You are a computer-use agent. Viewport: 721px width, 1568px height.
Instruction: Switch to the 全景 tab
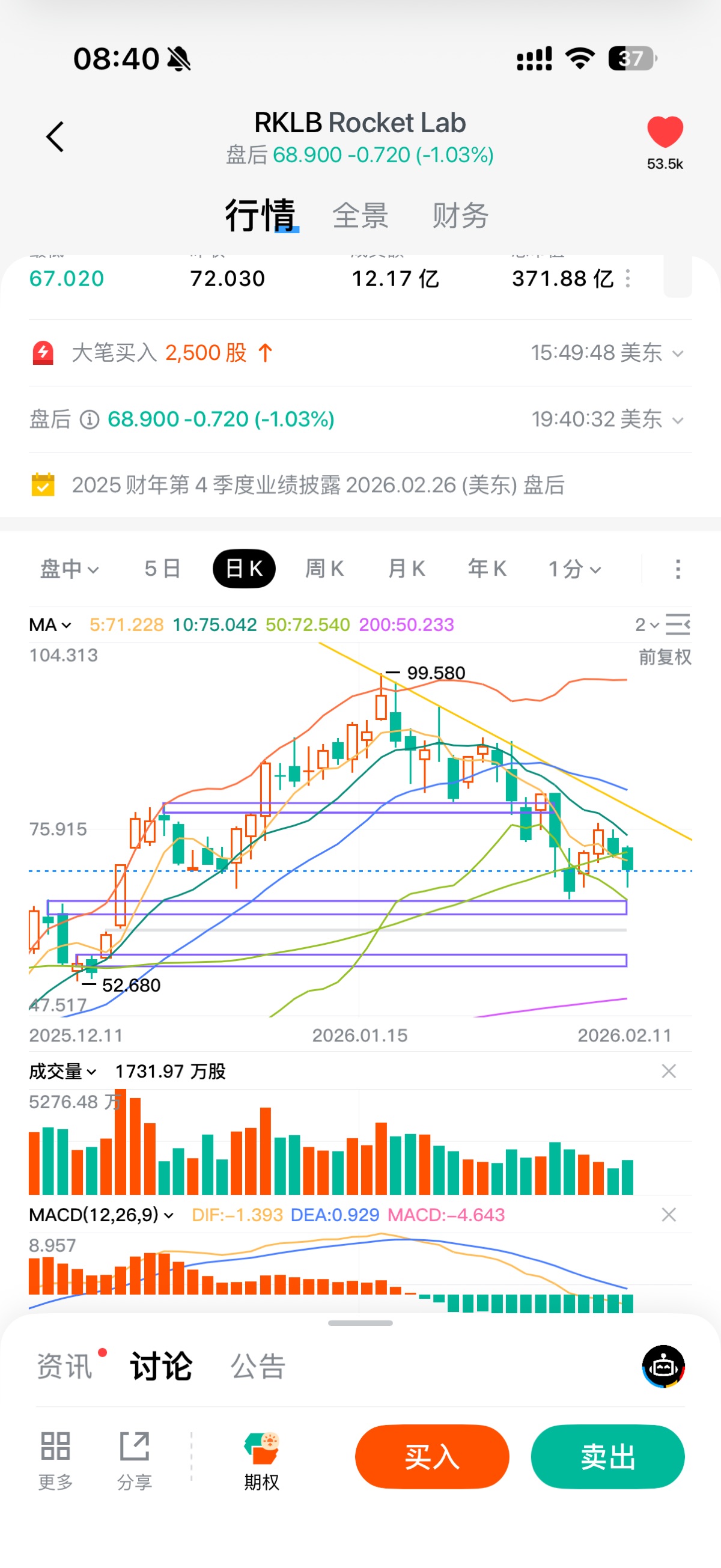[x=360, y=216]
